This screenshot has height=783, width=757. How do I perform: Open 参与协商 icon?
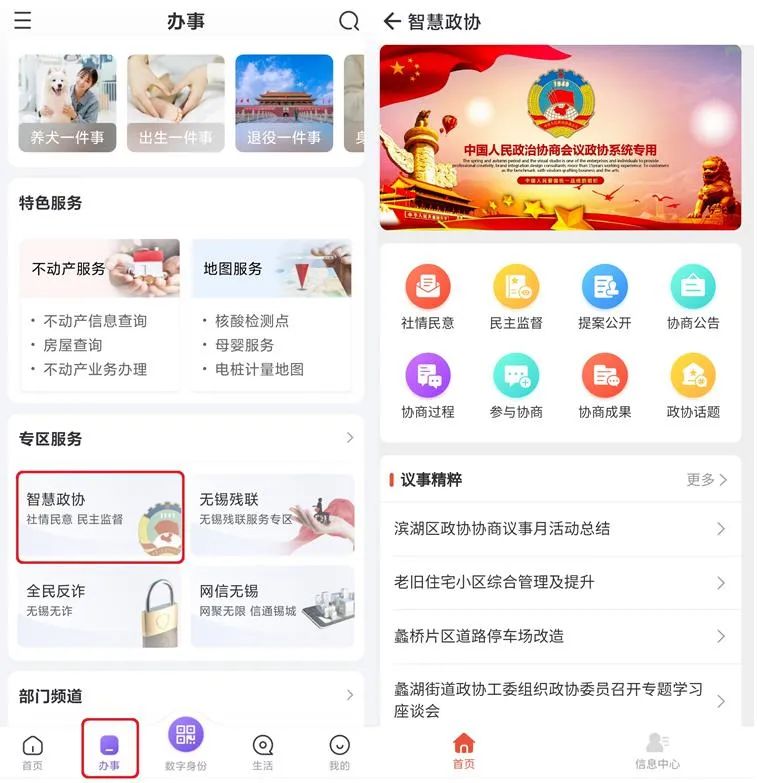click(x=516, y=386)
